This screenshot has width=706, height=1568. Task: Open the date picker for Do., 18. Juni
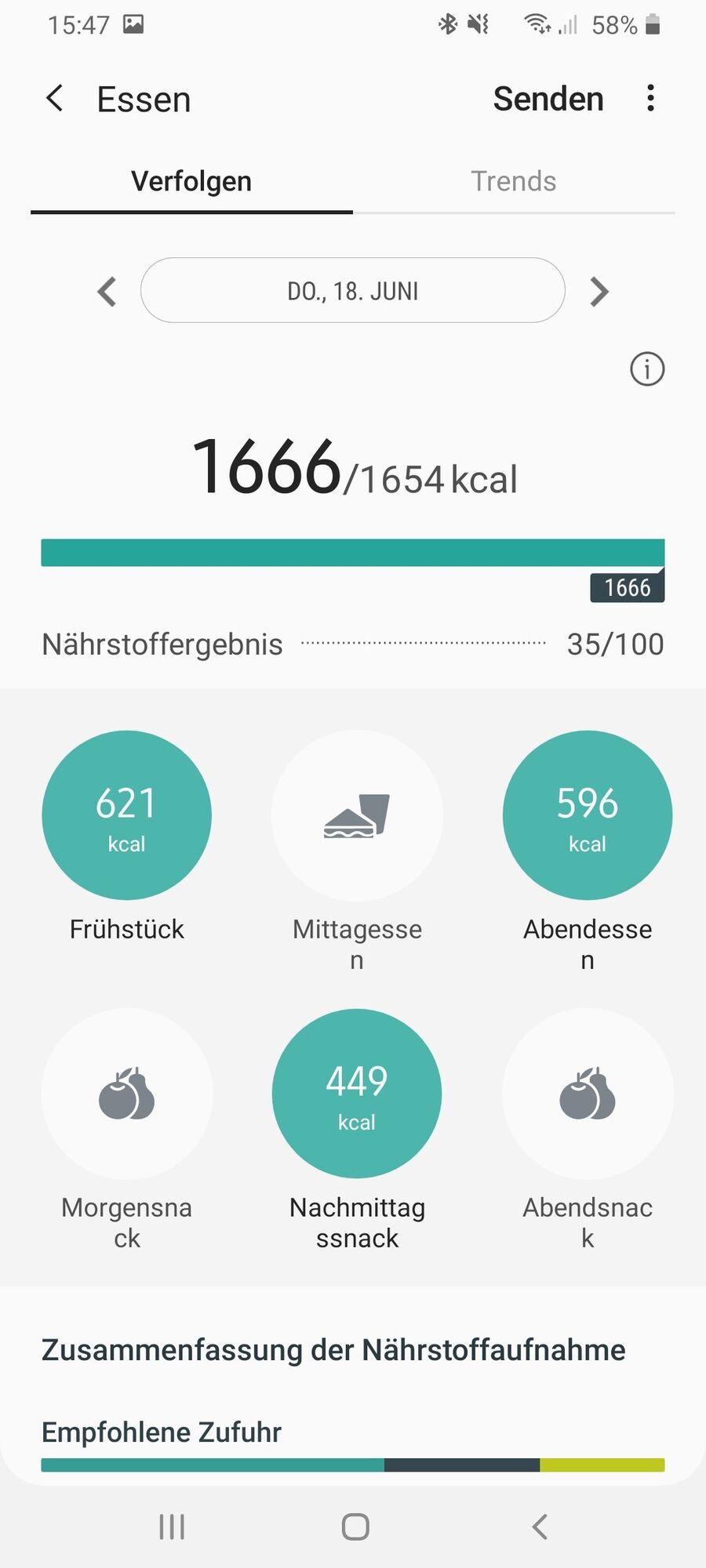click(x=352, y=291)
